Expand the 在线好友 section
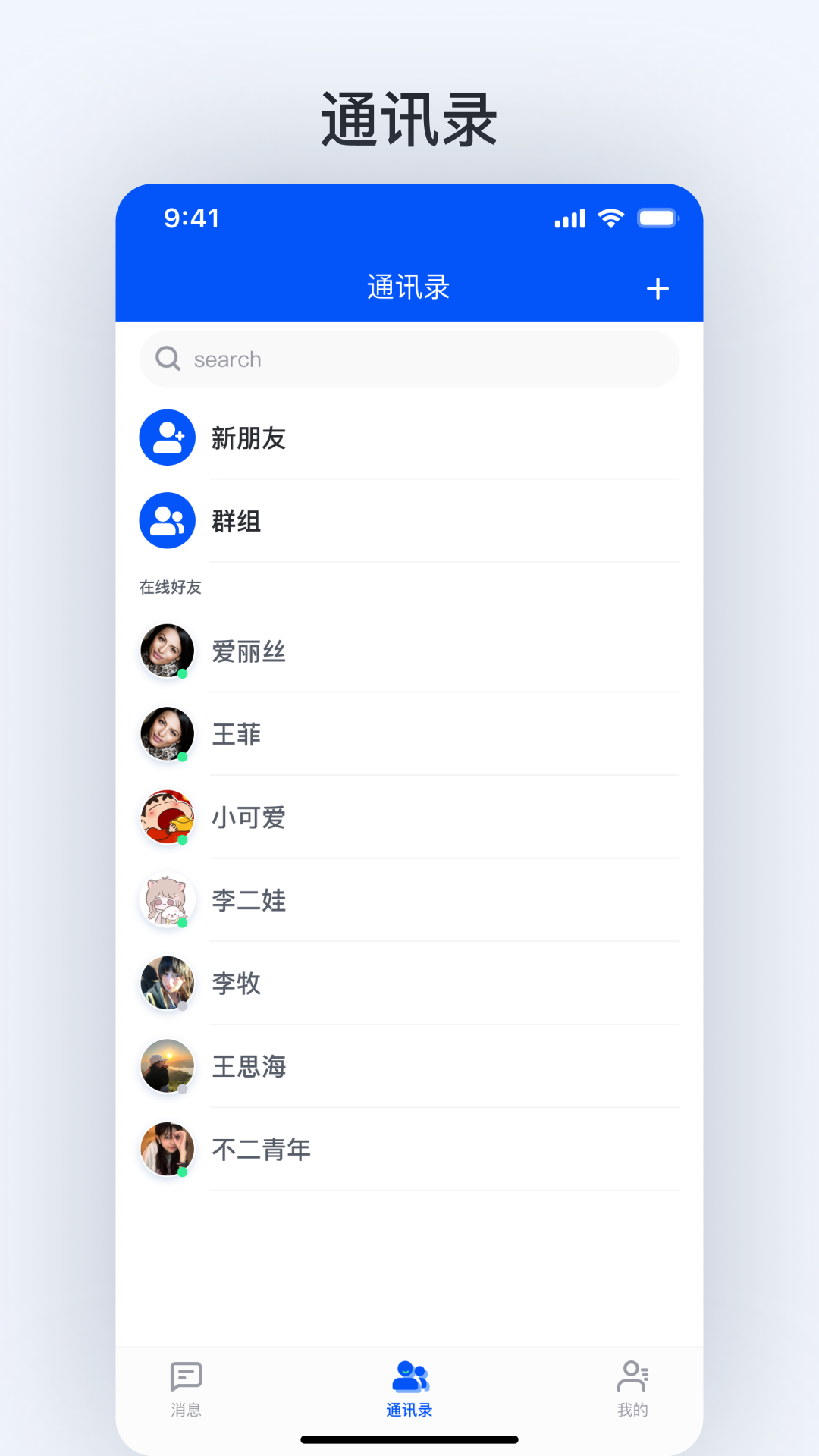The height and width of the screenshot is (1456, 819). 170,587
